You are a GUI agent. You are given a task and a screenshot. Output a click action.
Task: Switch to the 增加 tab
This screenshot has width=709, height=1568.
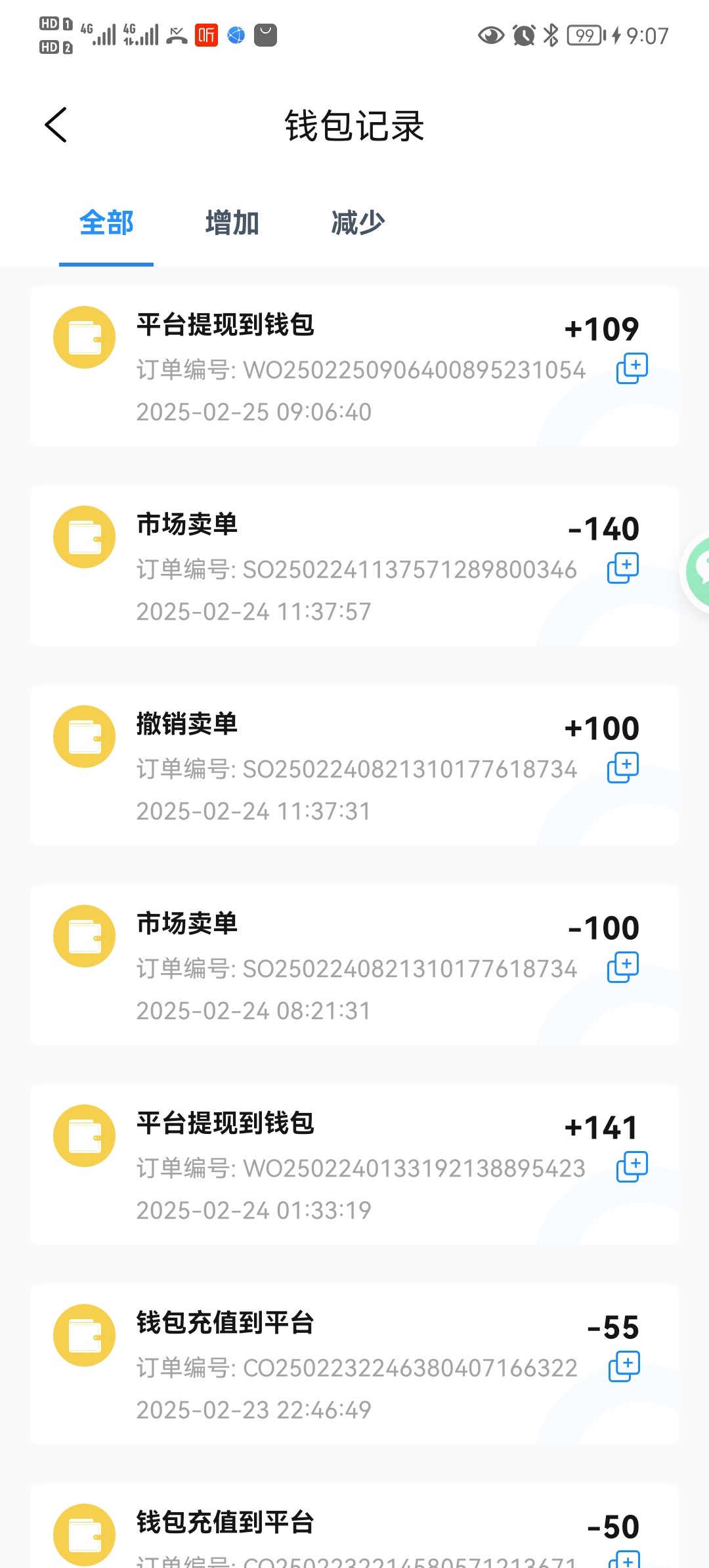pos(232,223)
